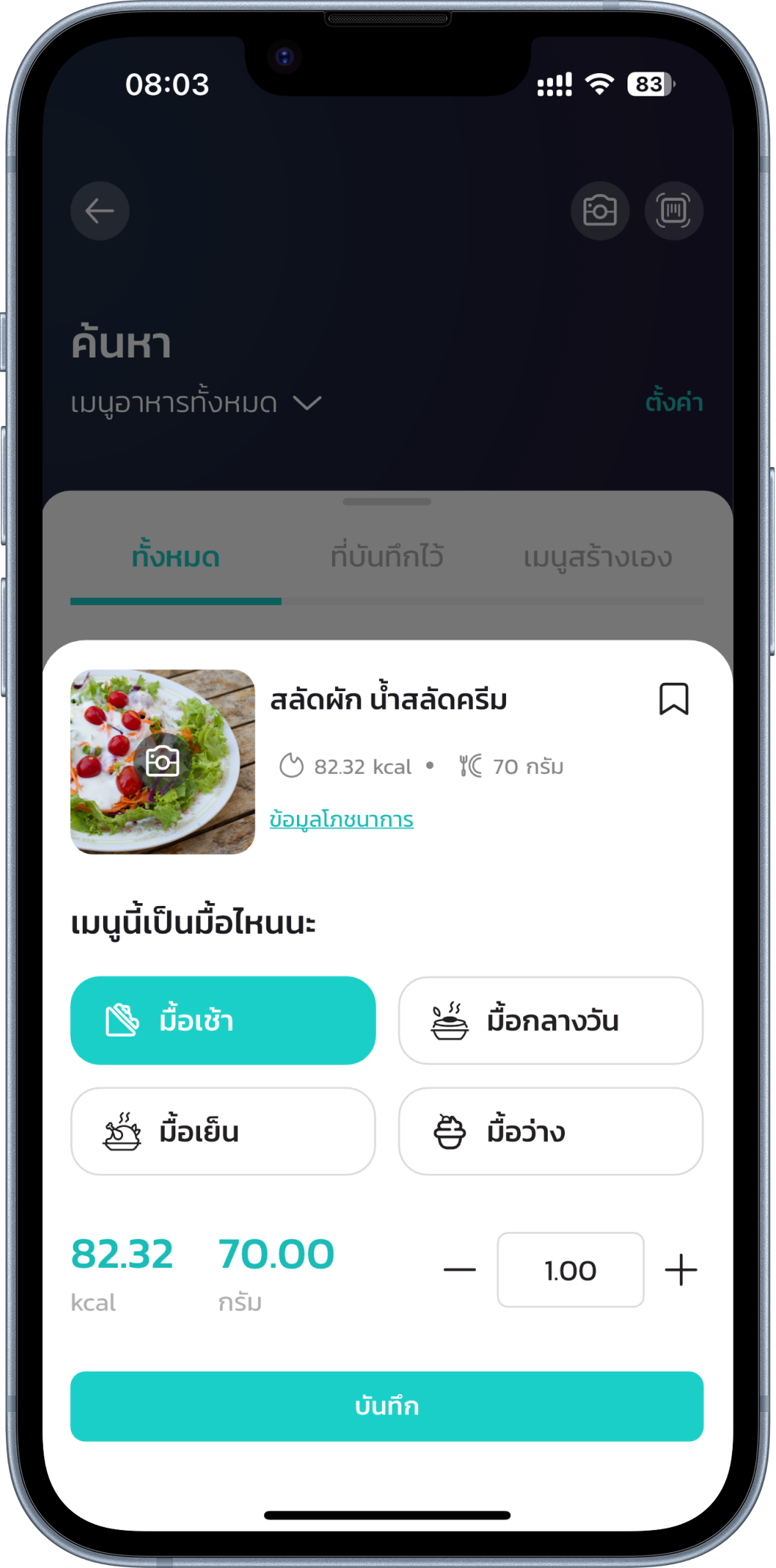Choose มื้อว่าง for this menu
The width and height of the screenshot is (776, 1568).
coord(551,1131)
